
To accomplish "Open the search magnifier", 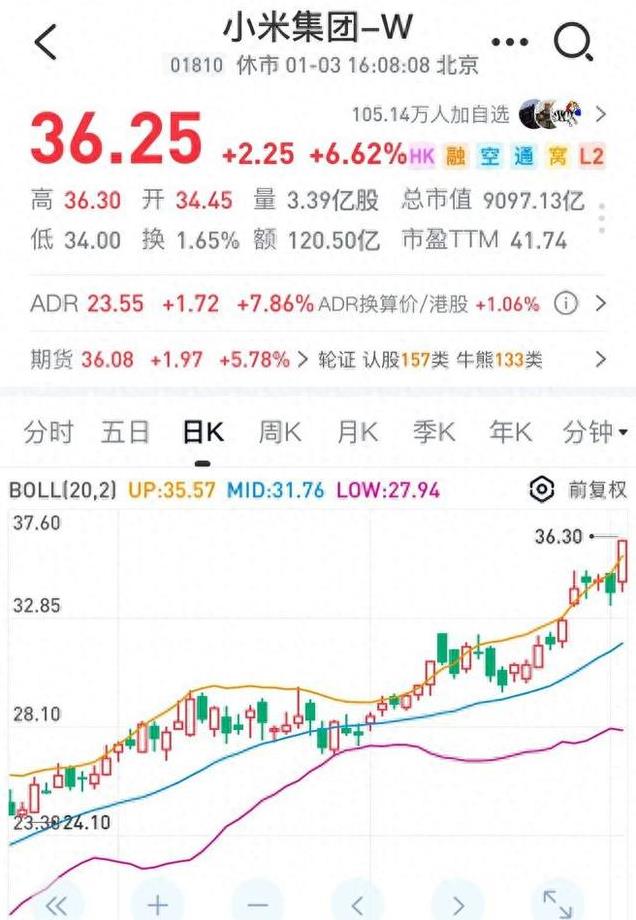I will [574, 42].
